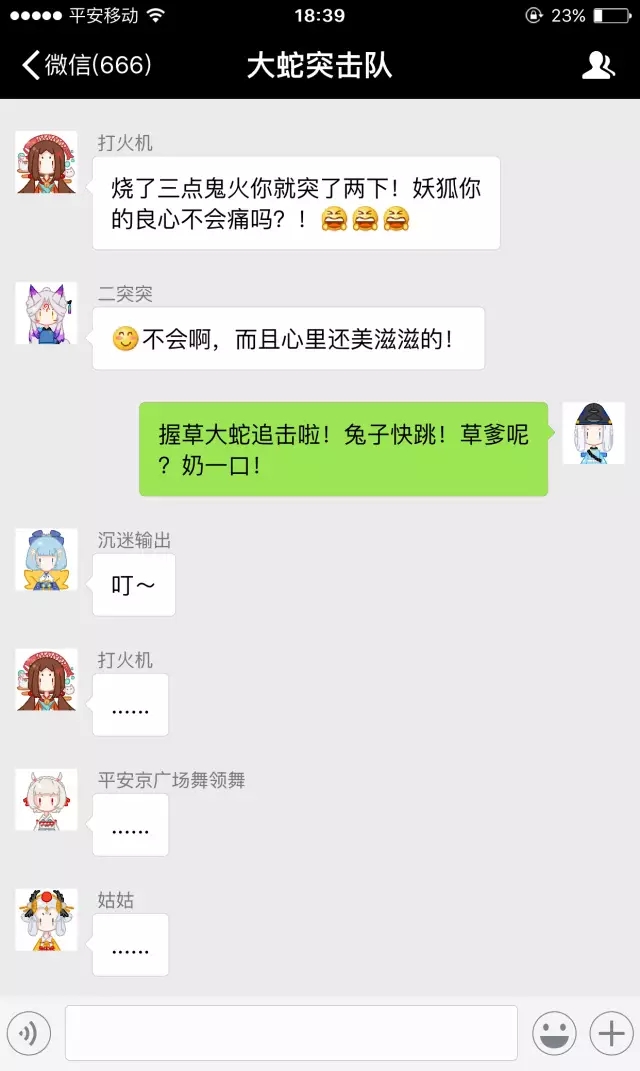The width and height of the screenshot is (640, 1071).
Task: Switch to voice message input
Action: point(29,1033)
